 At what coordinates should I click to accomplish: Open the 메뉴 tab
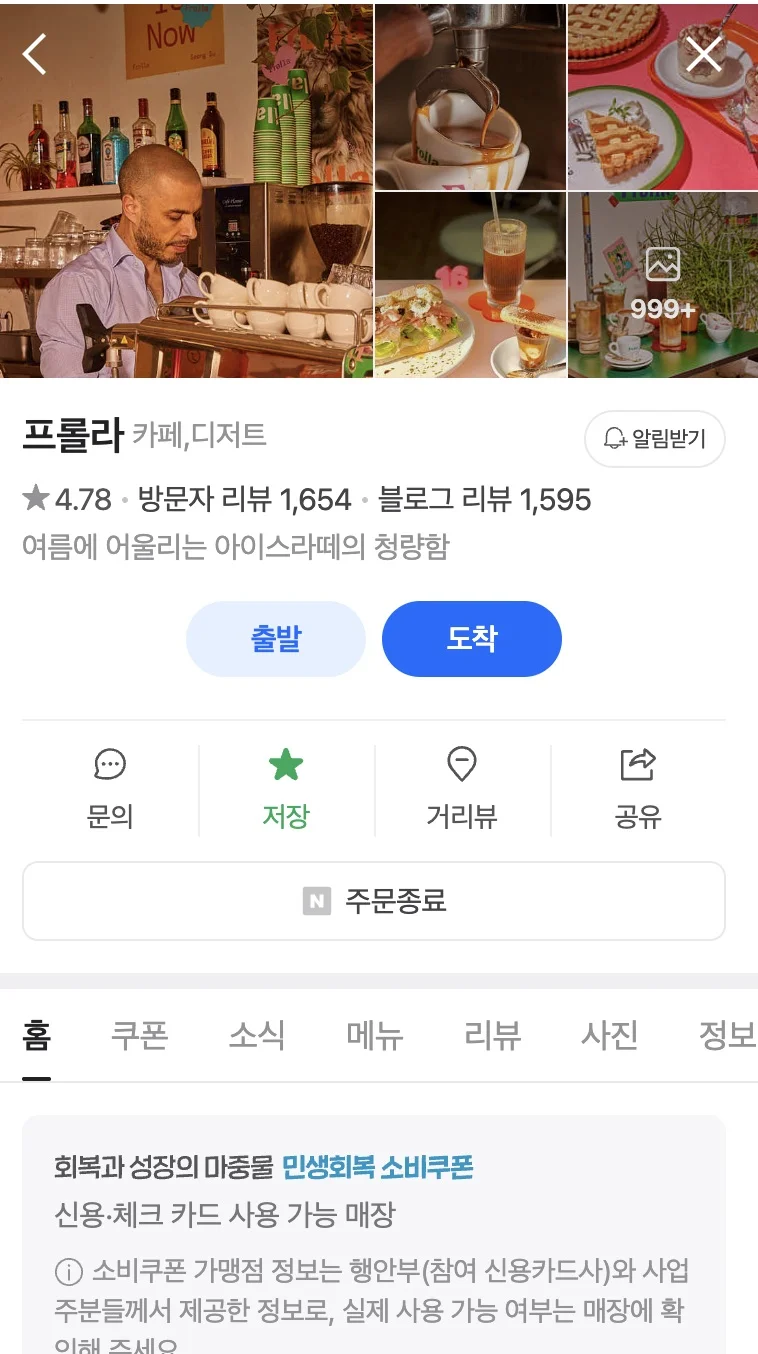375,1035
